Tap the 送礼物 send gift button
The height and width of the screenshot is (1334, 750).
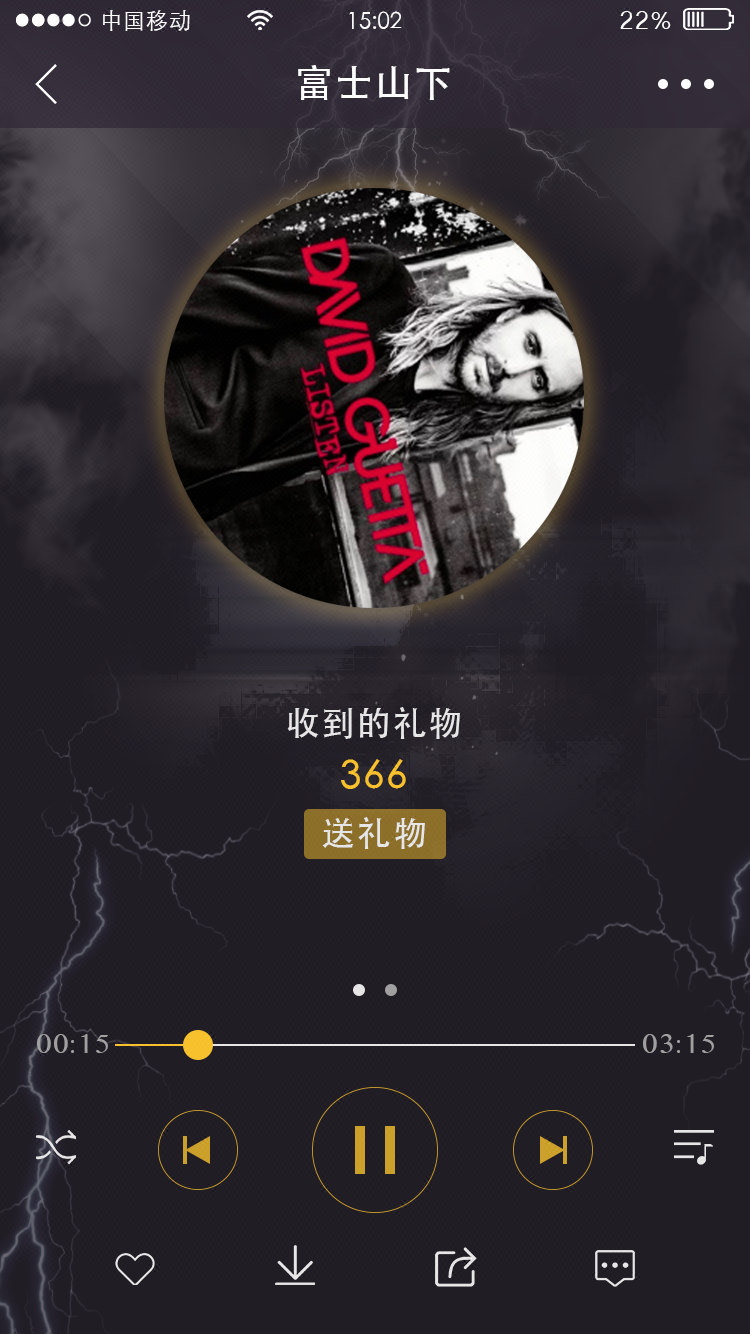coord(375,834)
